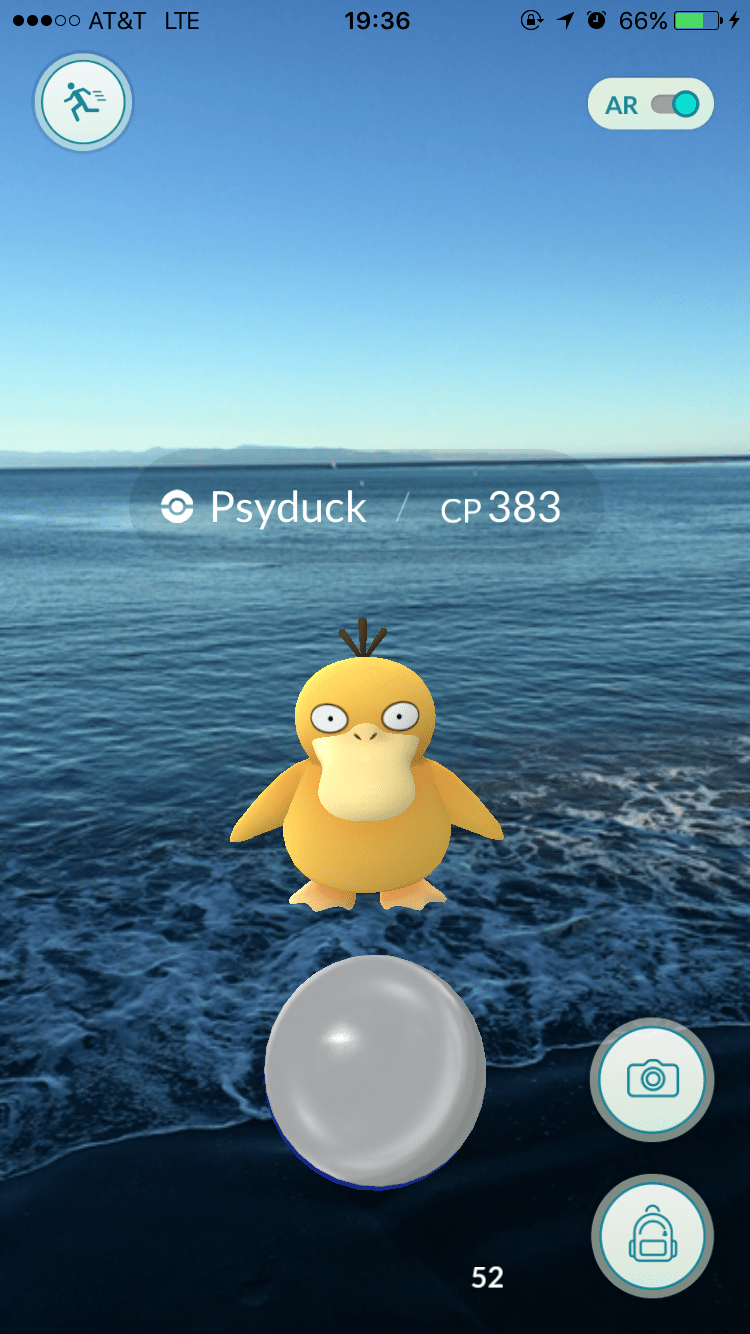Image resolution: width=750 pixels, height=1334 pixels.
Task: Run away from the Psyduck encounter
Action: pyautogui.click(x=83, y=102)
